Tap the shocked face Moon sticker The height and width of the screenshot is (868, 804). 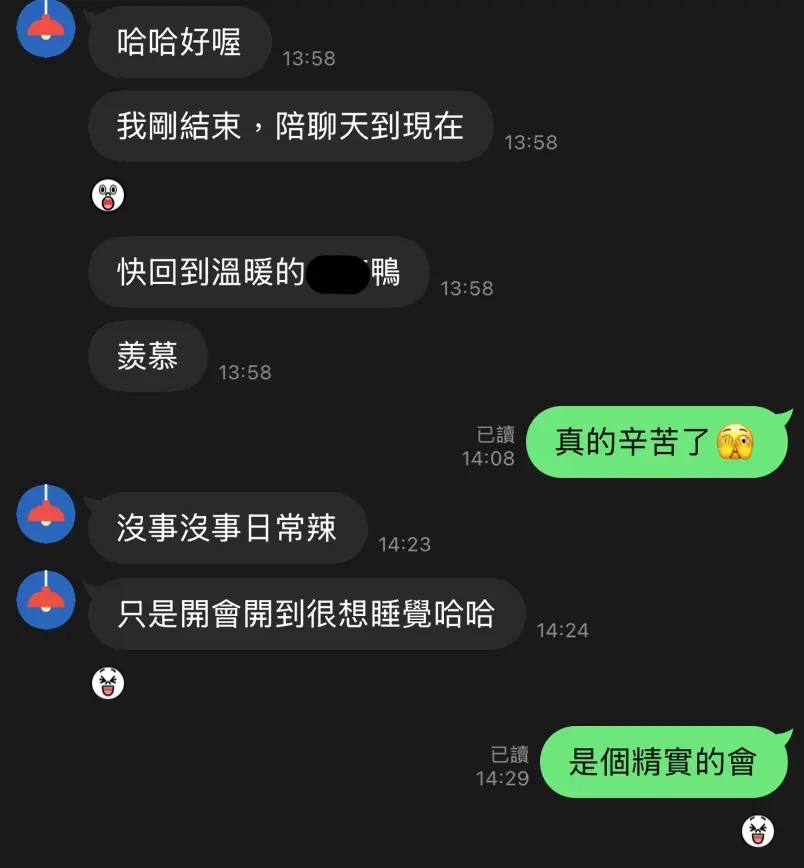109,195
